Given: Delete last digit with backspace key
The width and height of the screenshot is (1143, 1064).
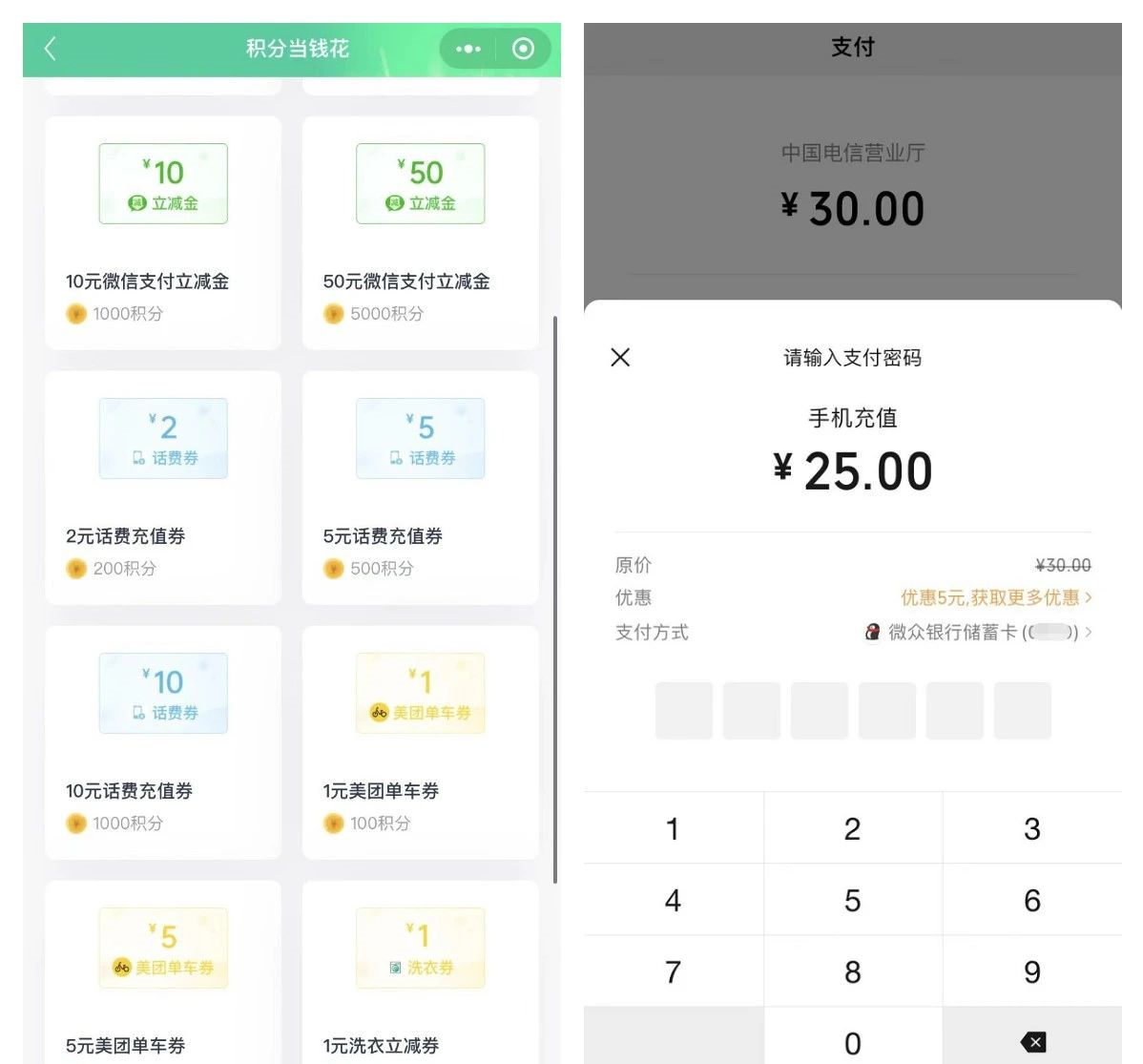Looking at the screenshot, I should [1032, 1042].
